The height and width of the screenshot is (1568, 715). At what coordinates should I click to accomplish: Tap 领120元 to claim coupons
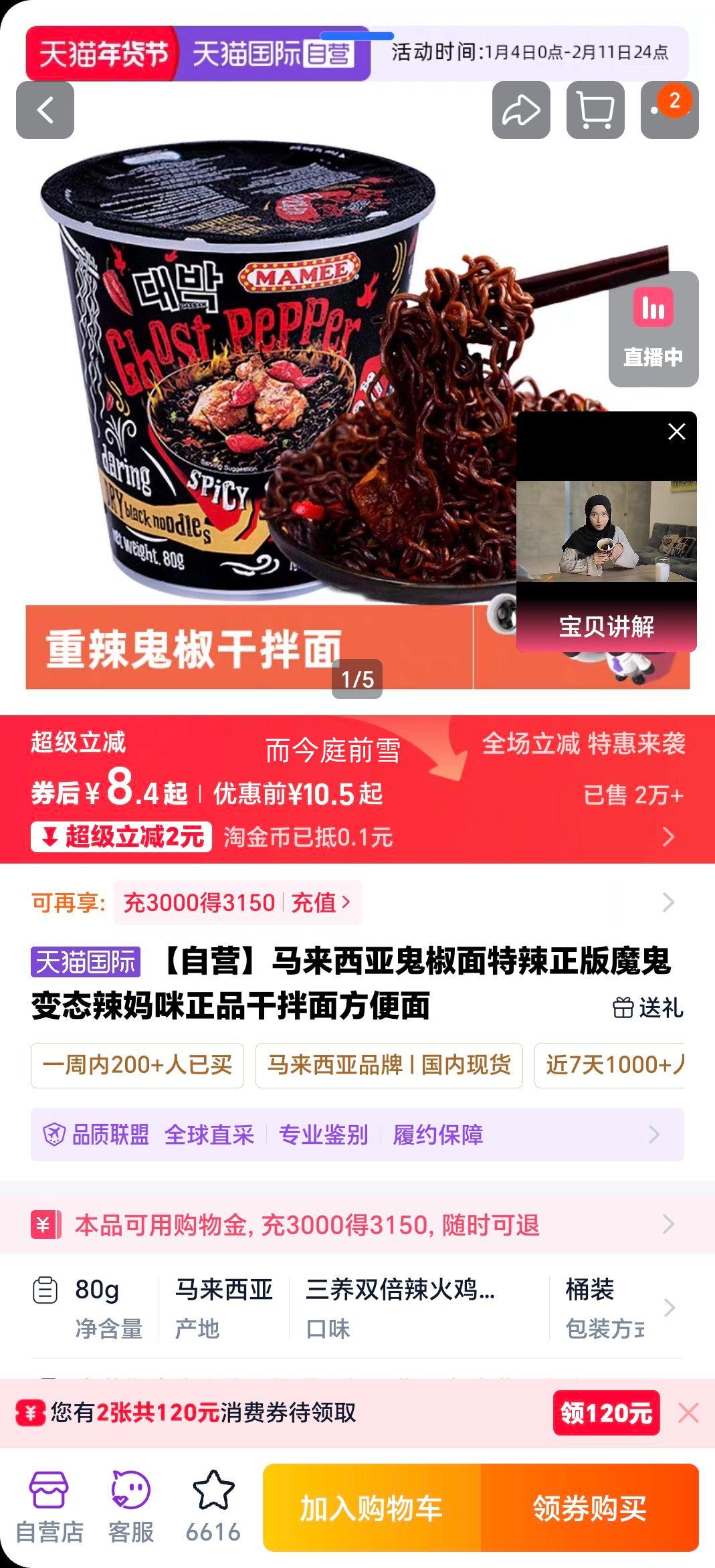[x=605, y=1413]
